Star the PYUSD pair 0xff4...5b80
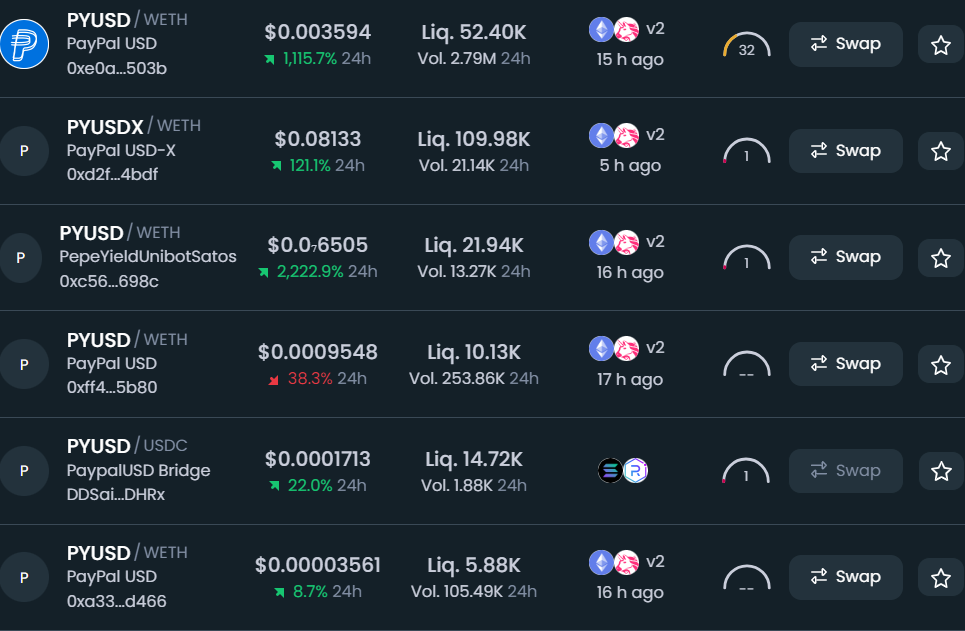Image resolution: width=965 pixels, height=631 pixels. pos(940,365)
